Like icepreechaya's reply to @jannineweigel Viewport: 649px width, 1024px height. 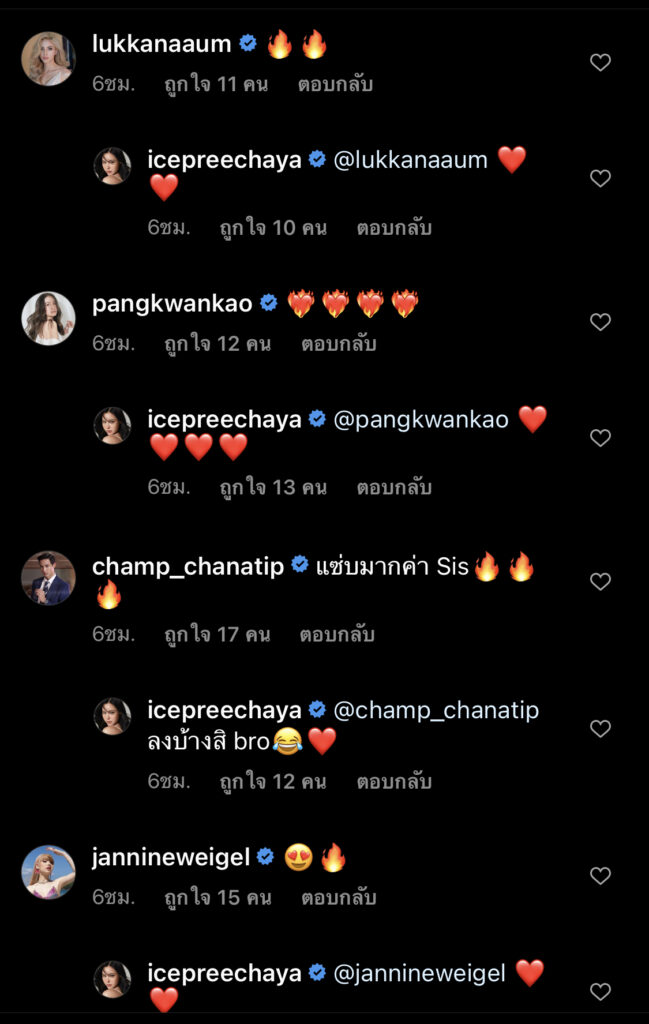coord(600,992)
